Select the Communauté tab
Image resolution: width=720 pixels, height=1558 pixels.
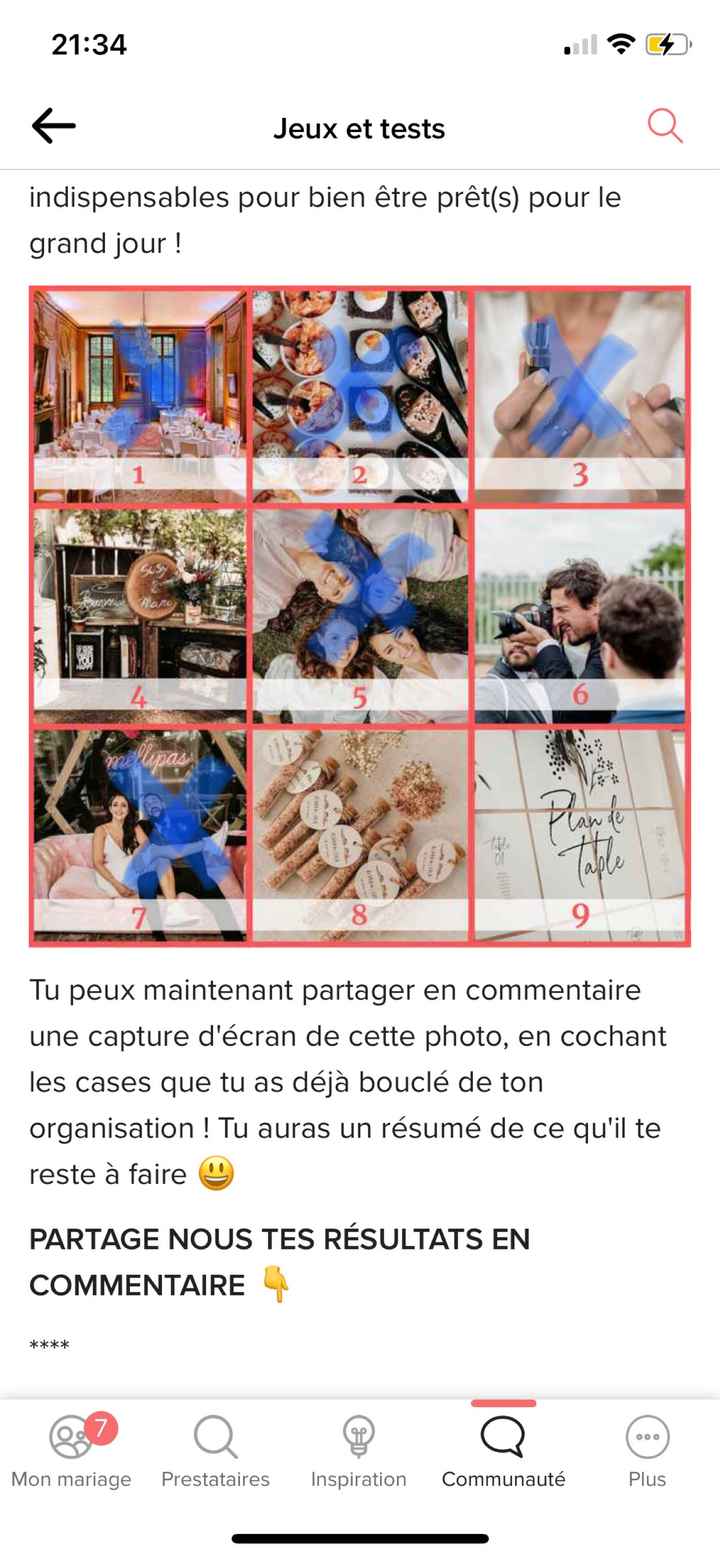click(x=503, y=1451)
